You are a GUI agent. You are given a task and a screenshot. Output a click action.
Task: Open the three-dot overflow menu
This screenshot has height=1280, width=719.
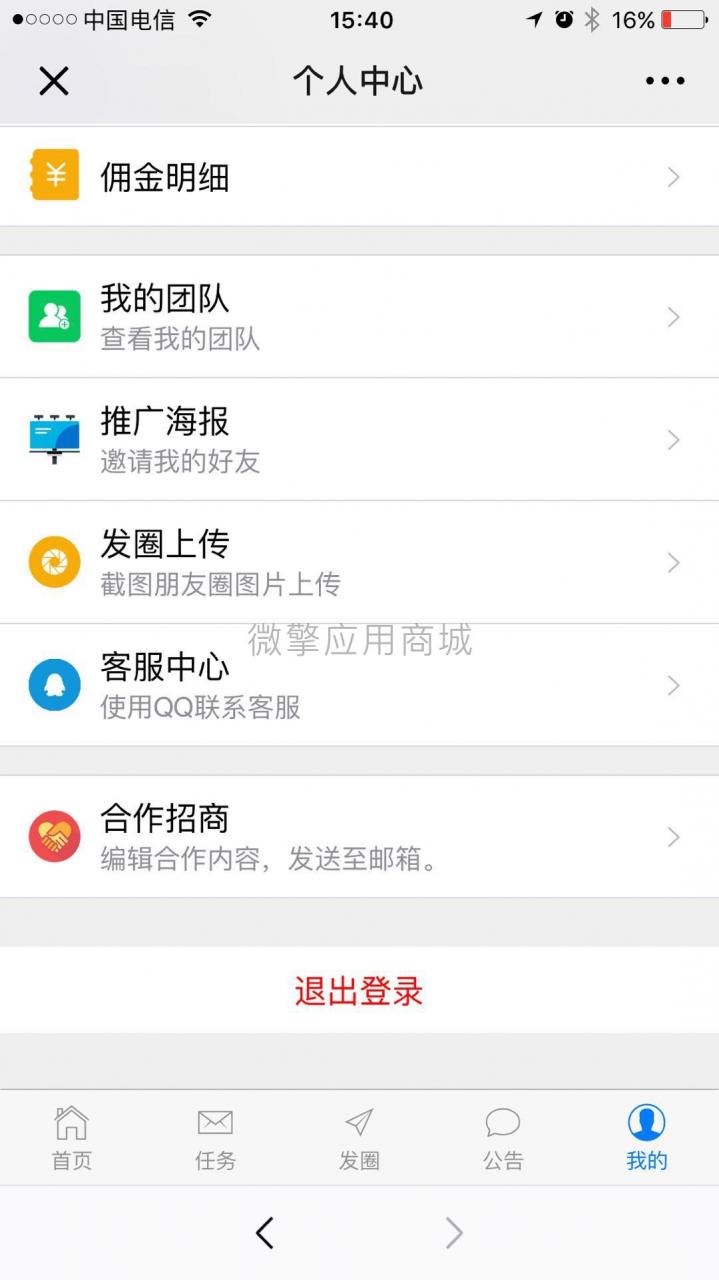(665, 81)
